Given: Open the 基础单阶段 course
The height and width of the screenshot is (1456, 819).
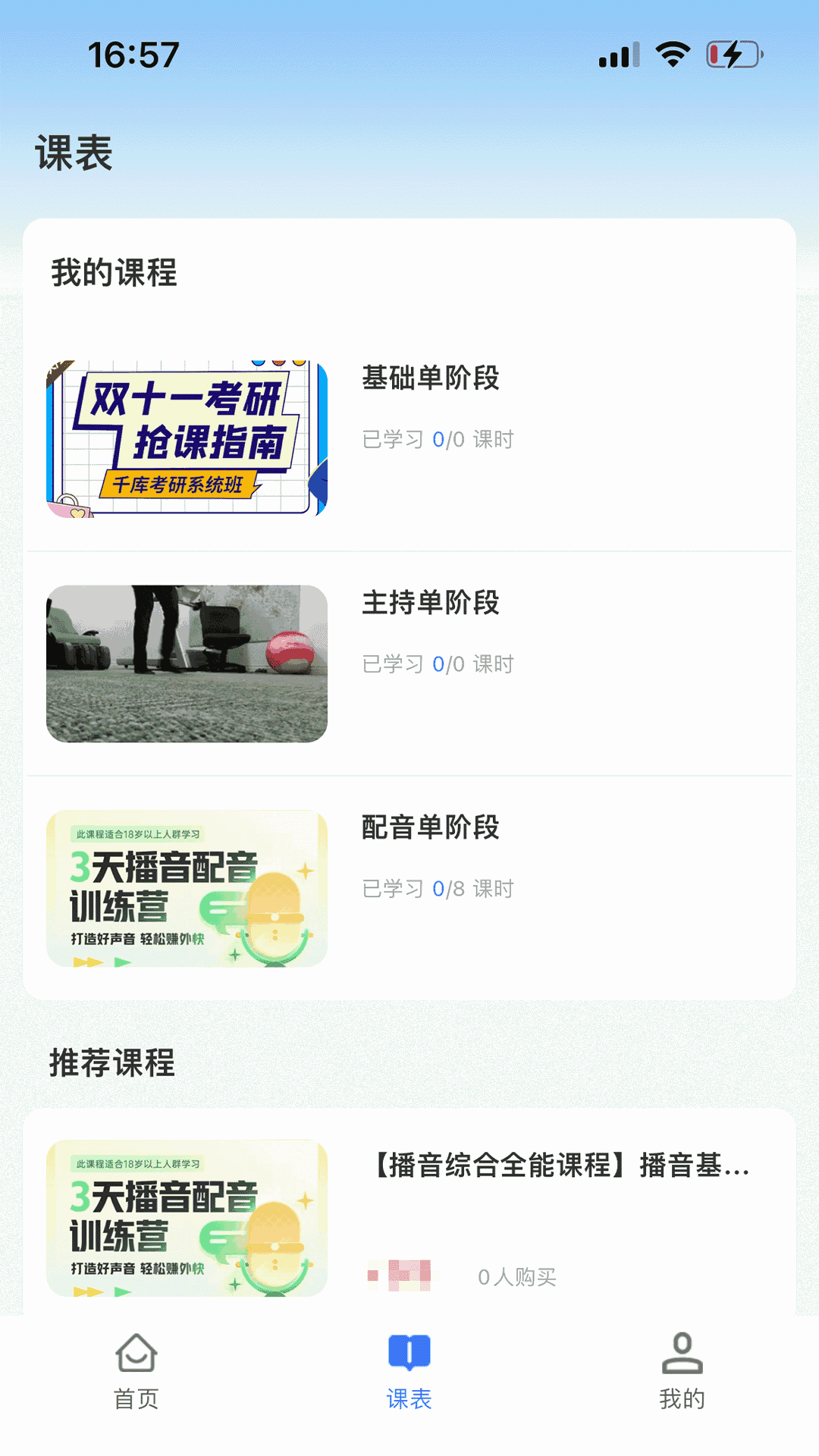Looking at the screenshot, I should [x=409, y=438].
